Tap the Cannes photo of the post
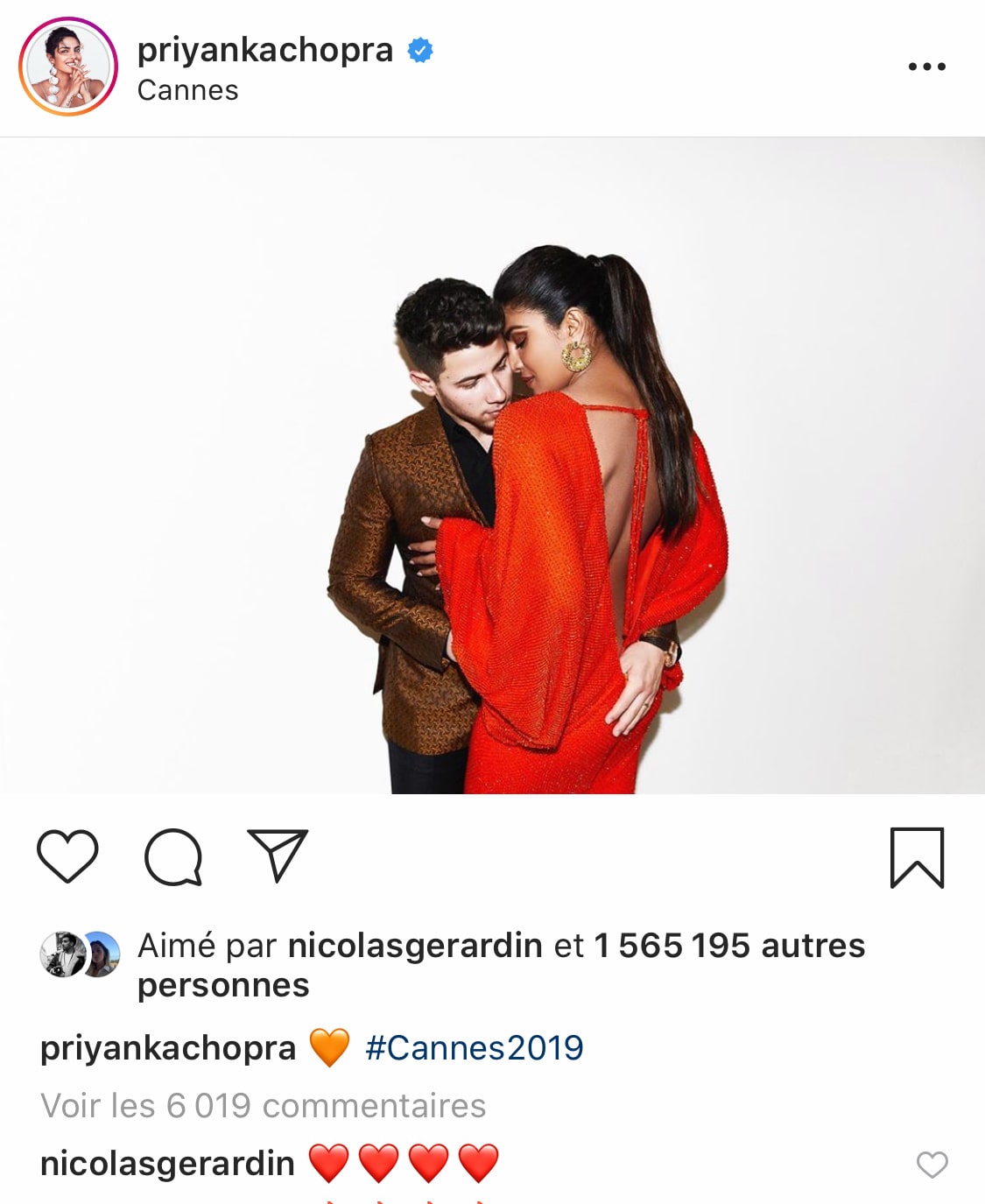 [x=492, y=466]
